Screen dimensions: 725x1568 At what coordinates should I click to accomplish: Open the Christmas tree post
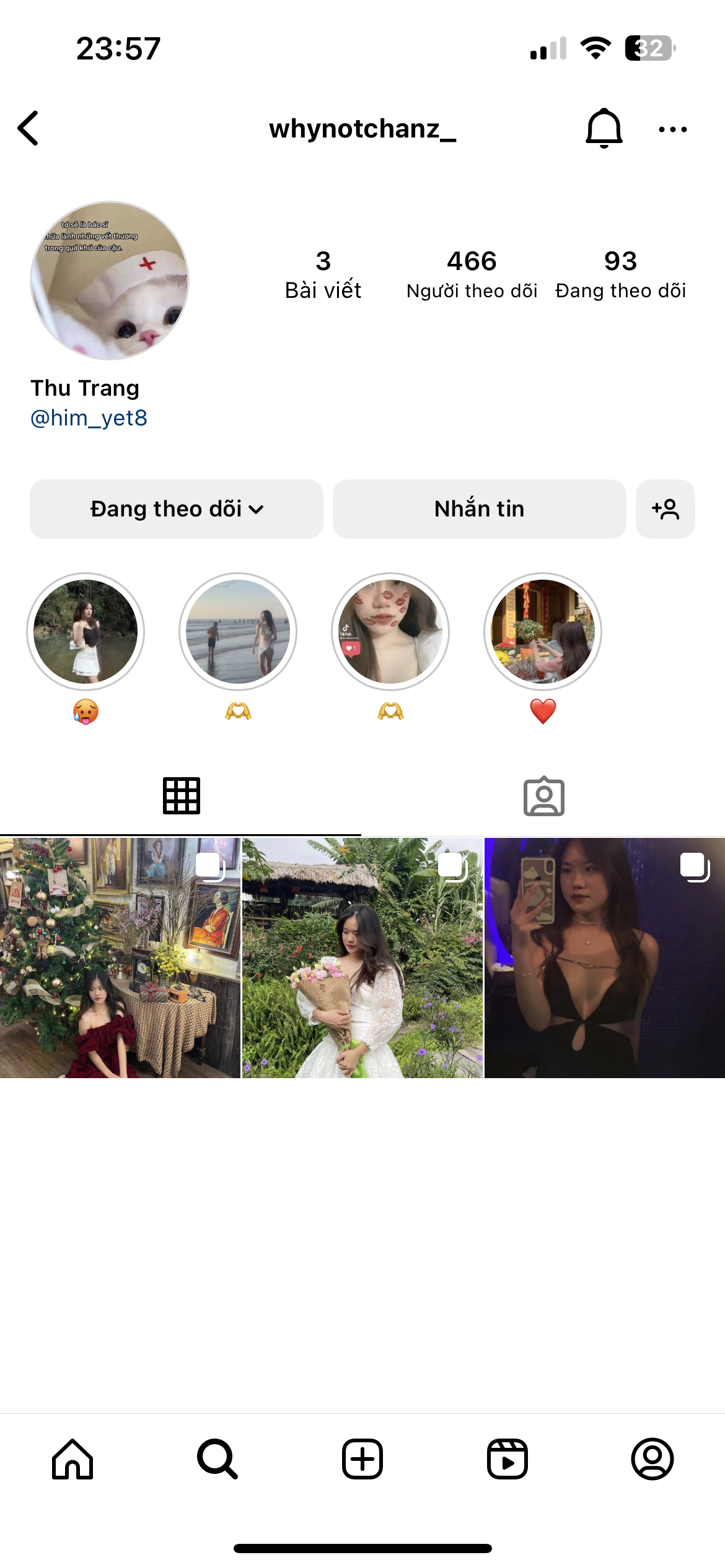point(120,958)
